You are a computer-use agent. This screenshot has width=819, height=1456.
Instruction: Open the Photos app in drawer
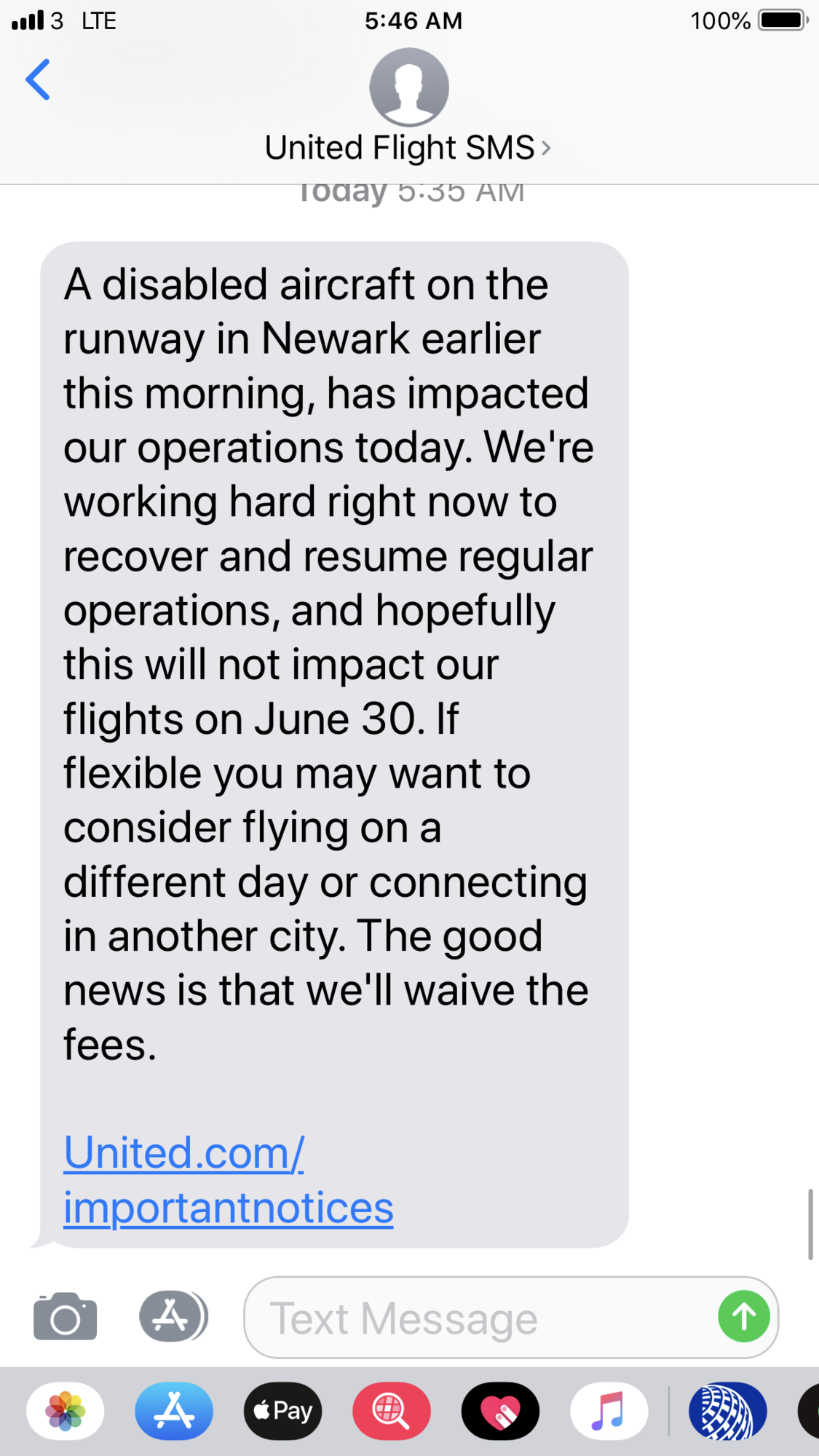tap(66, 1411)
